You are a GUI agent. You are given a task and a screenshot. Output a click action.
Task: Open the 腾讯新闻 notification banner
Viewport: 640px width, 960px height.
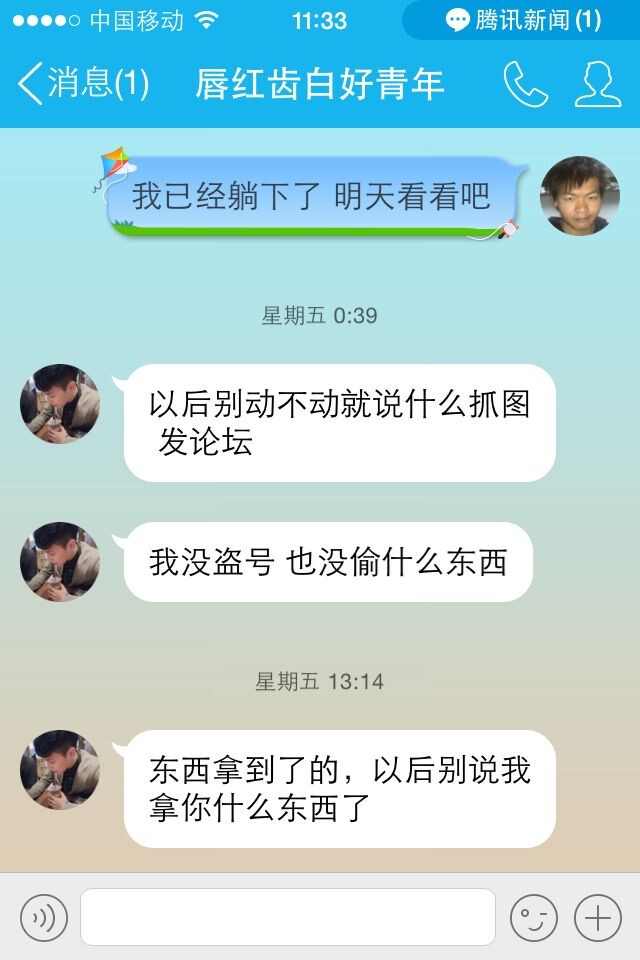click(522, 20)
